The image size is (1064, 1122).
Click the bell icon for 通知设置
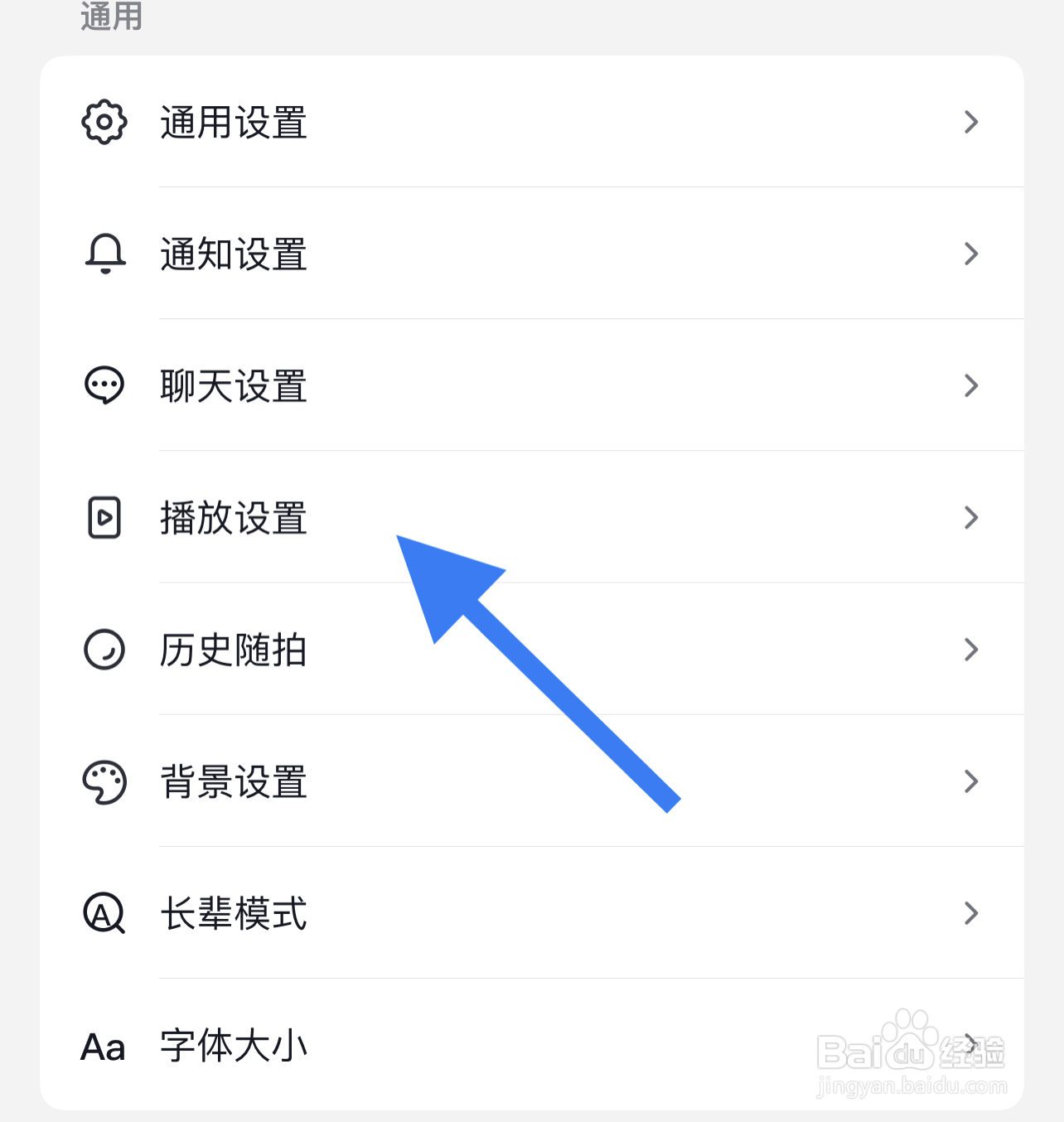tap(104, 254)
